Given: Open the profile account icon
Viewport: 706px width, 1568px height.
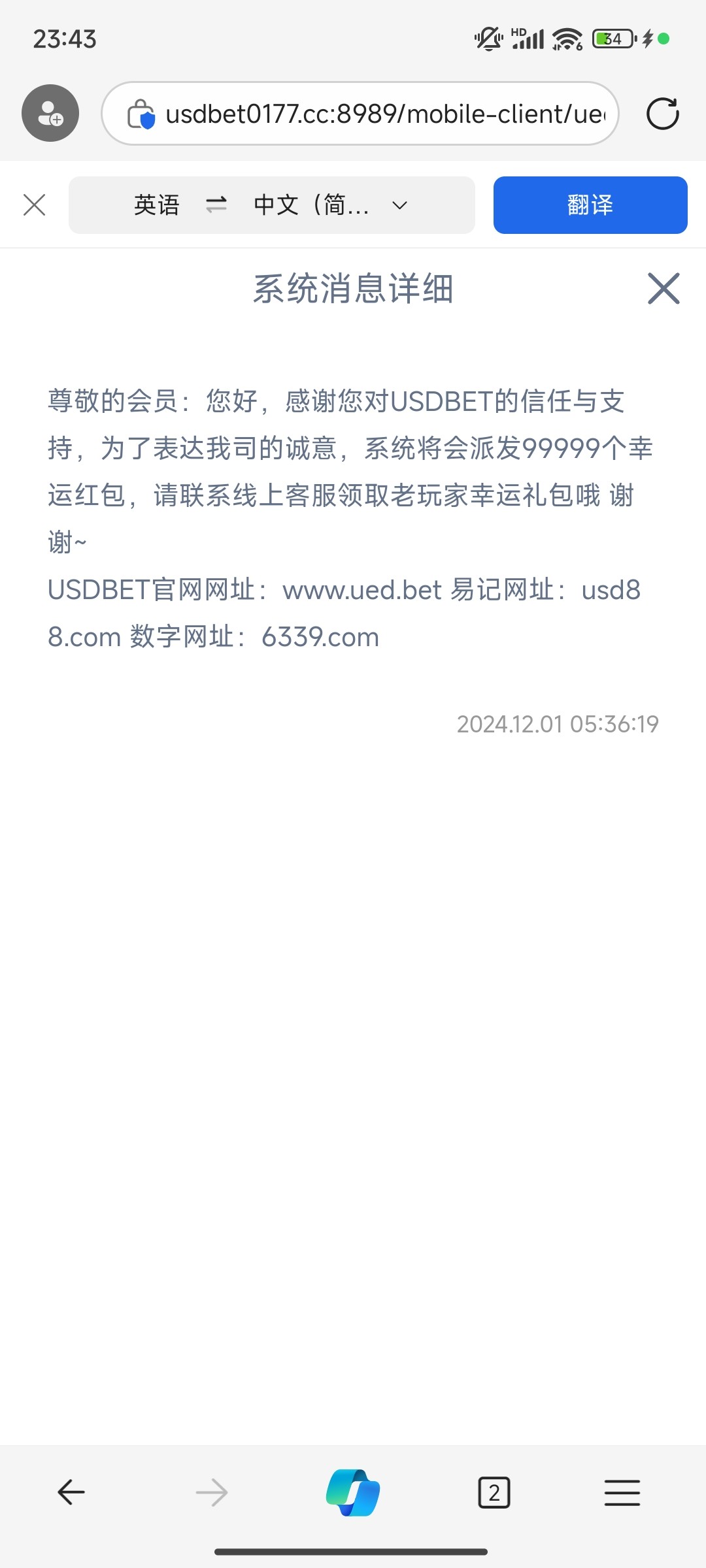Looking at the screenshot, I should pos(50,113).
